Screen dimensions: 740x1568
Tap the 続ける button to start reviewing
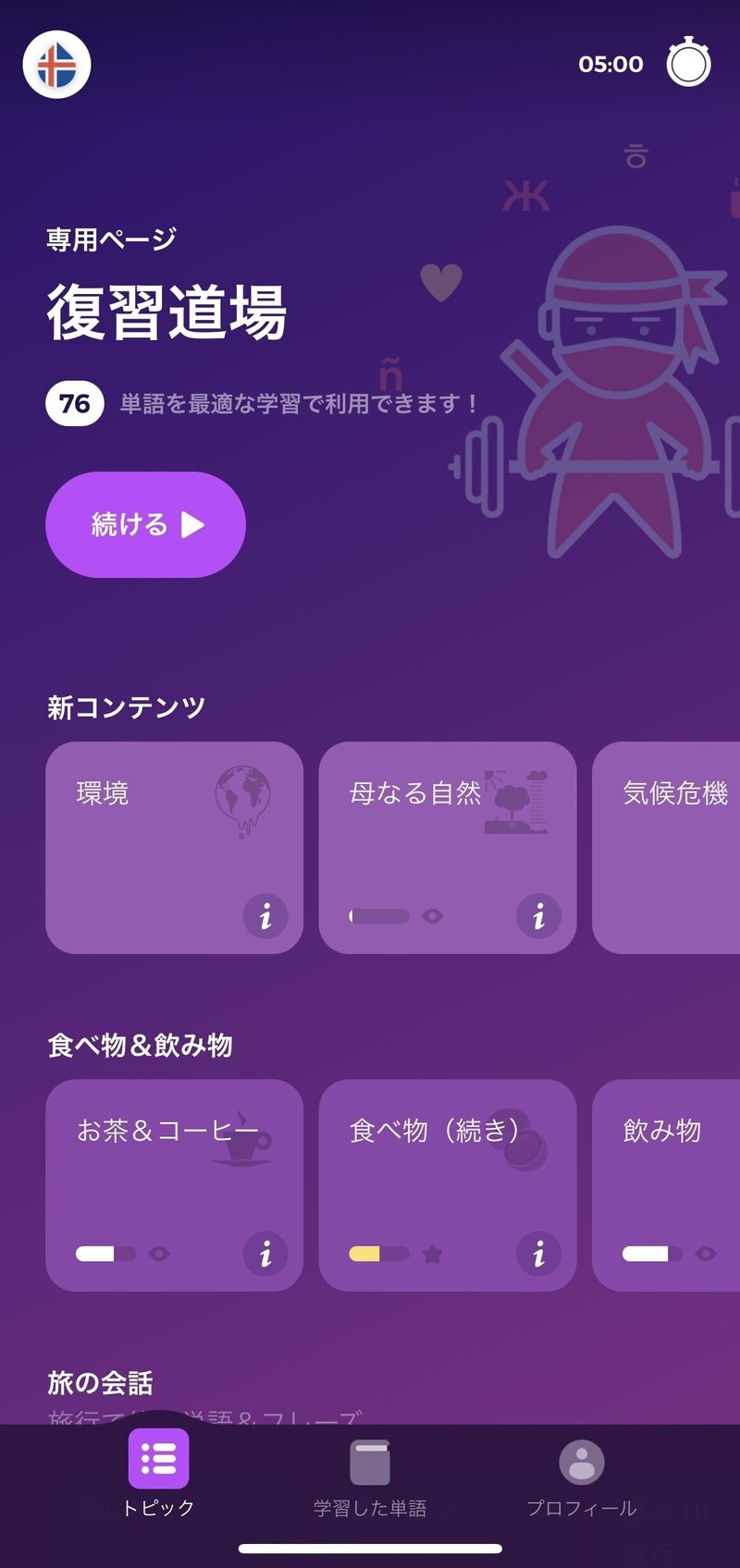[145, 524]
